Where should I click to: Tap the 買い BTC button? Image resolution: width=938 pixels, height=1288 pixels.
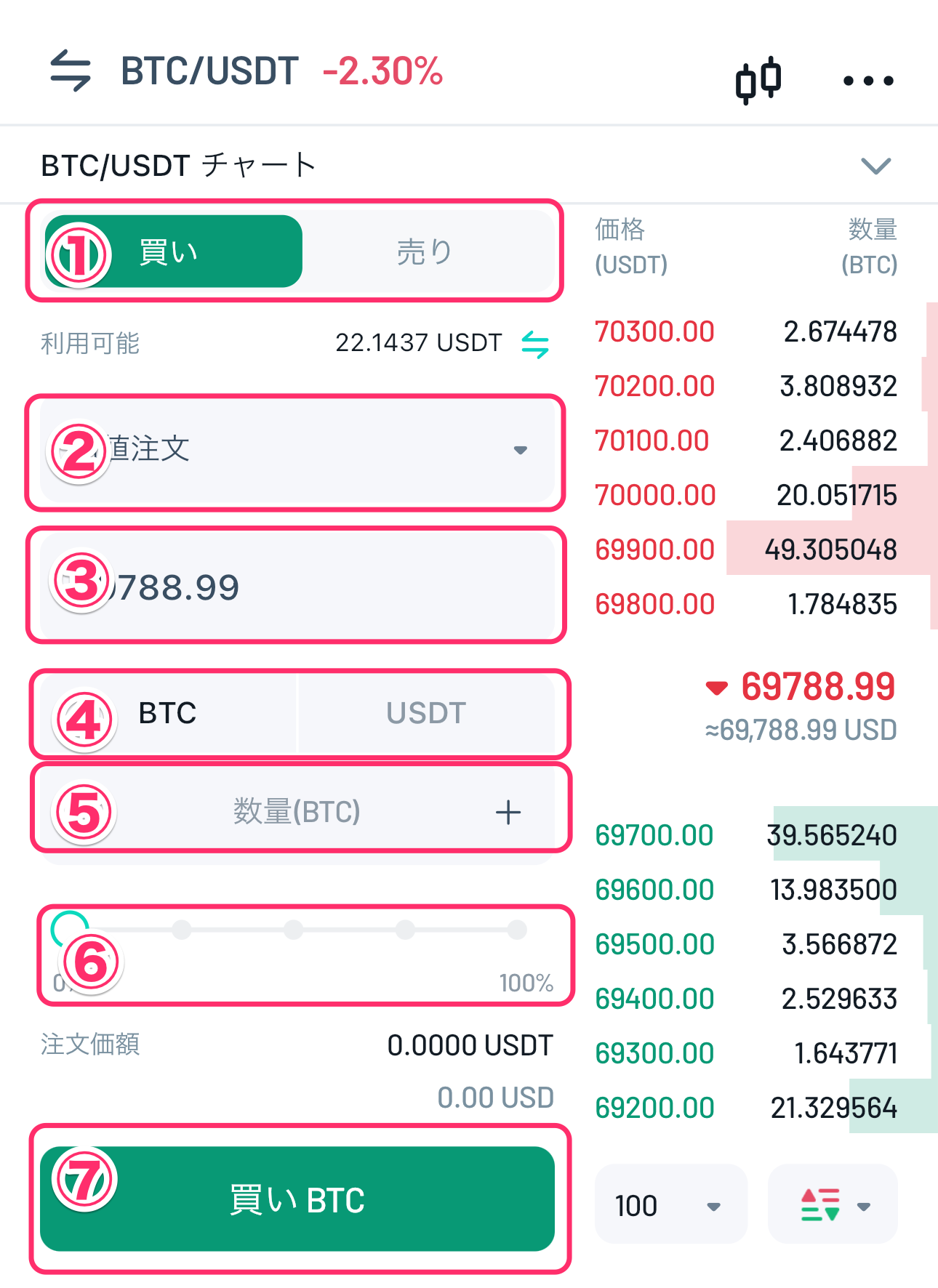click(297, 1199)
